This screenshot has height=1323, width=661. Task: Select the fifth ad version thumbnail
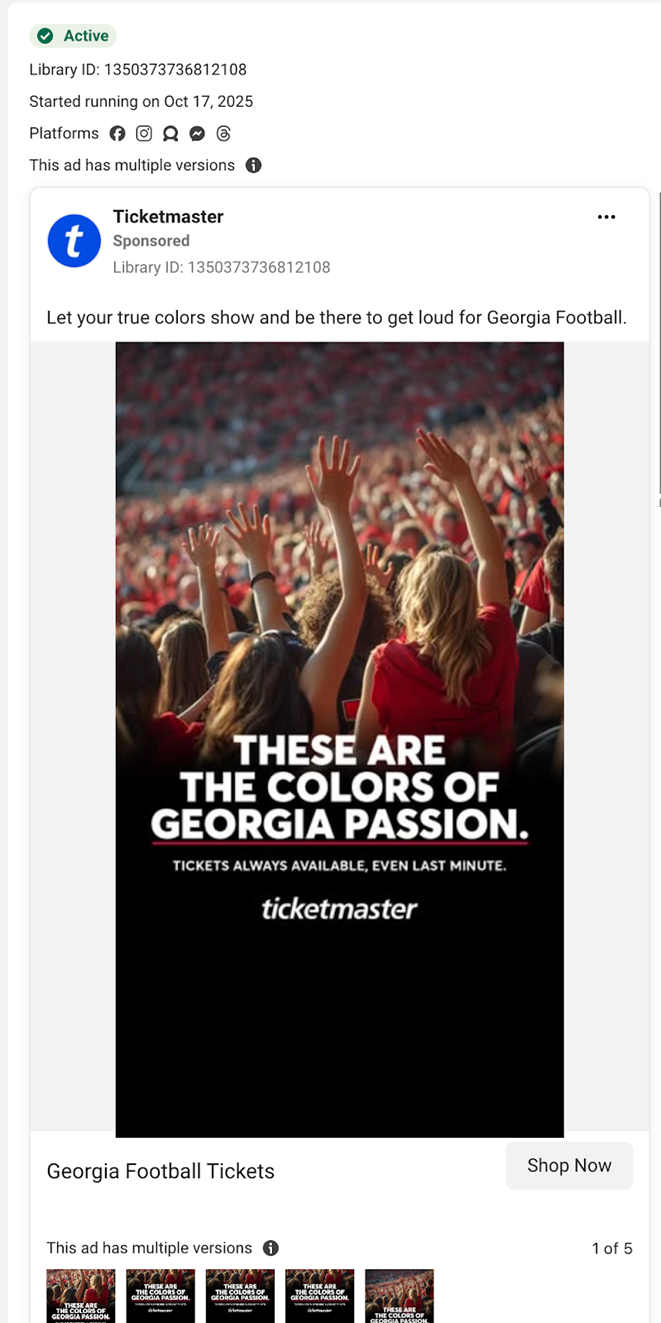click(399, 1296)
